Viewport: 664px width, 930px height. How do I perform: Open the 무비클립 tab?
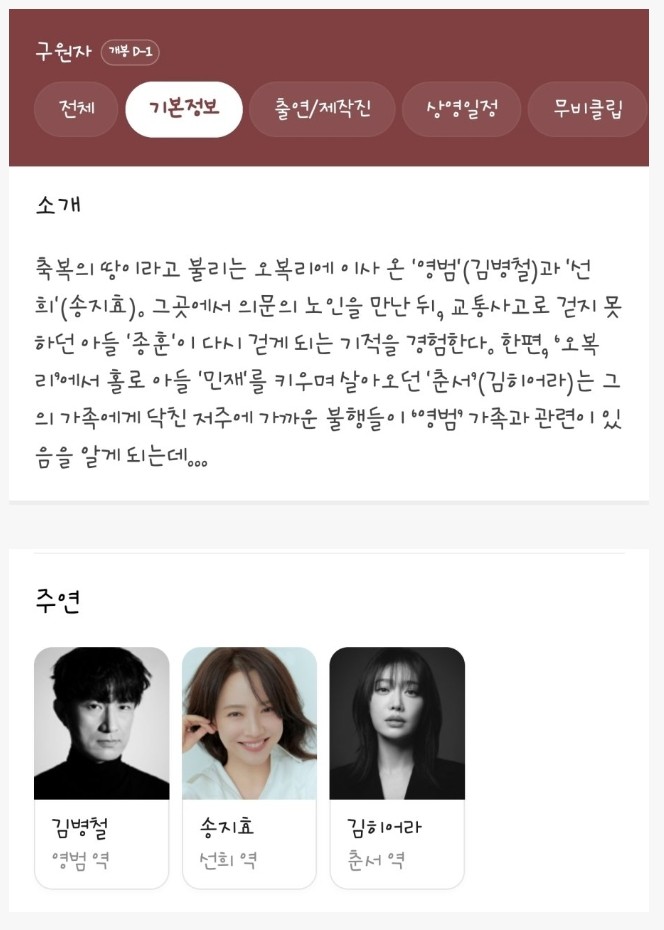pos(587,109)
